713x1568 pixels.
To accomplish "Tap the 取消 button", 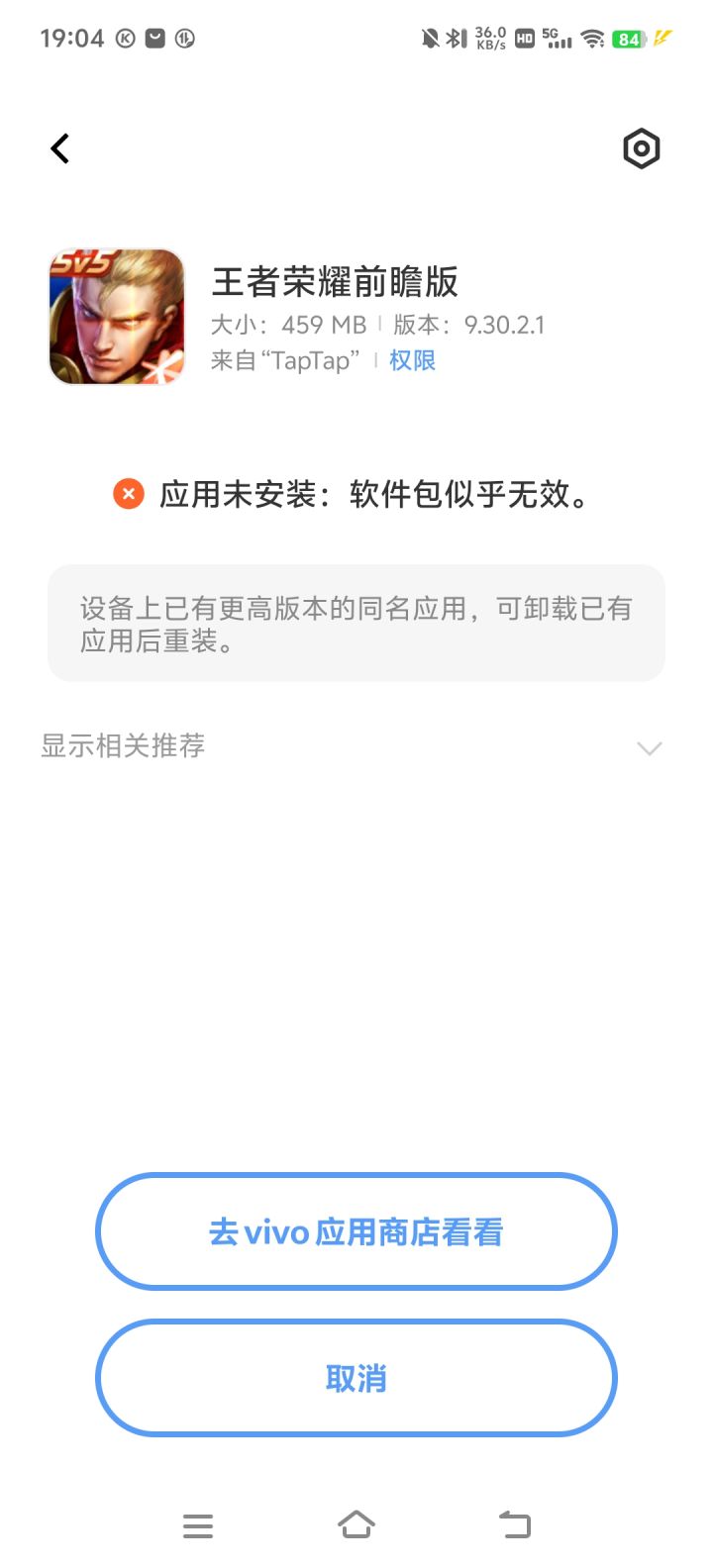I will (356, 1377).
